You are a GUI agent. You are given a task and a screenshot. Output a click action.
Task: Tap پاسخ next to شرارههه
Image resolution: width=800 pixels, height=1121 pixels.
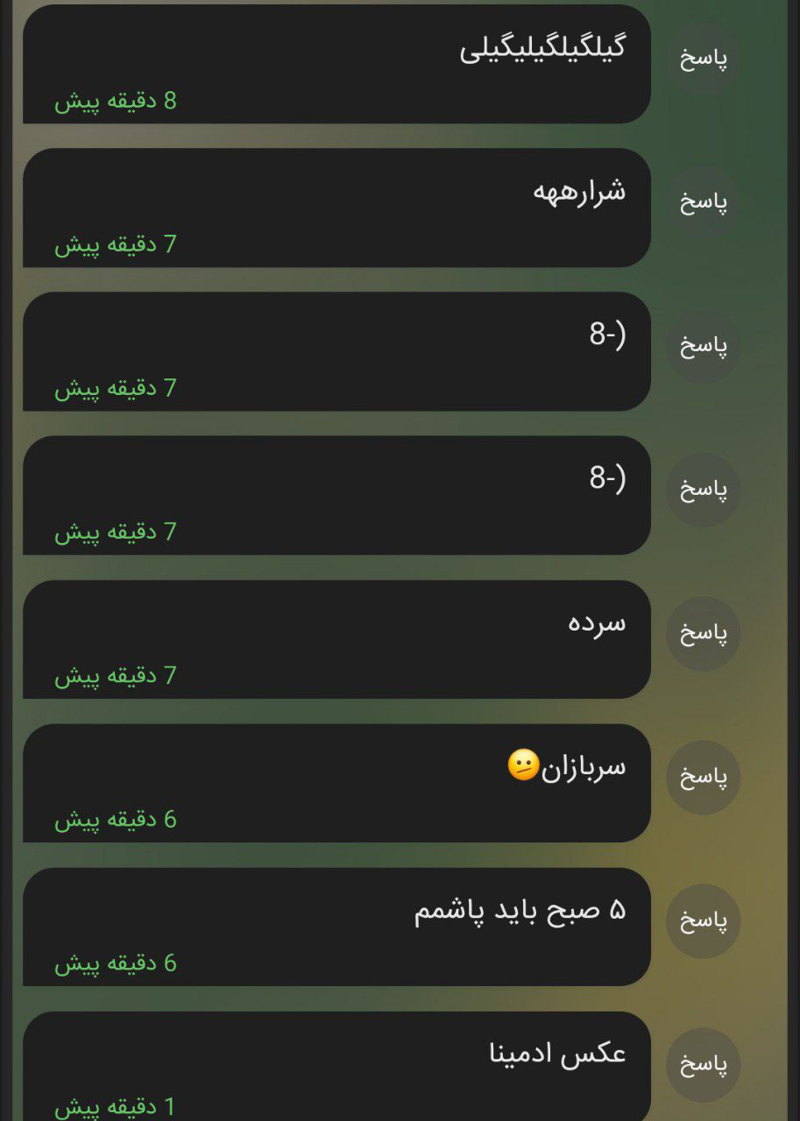tap(703, 202)
